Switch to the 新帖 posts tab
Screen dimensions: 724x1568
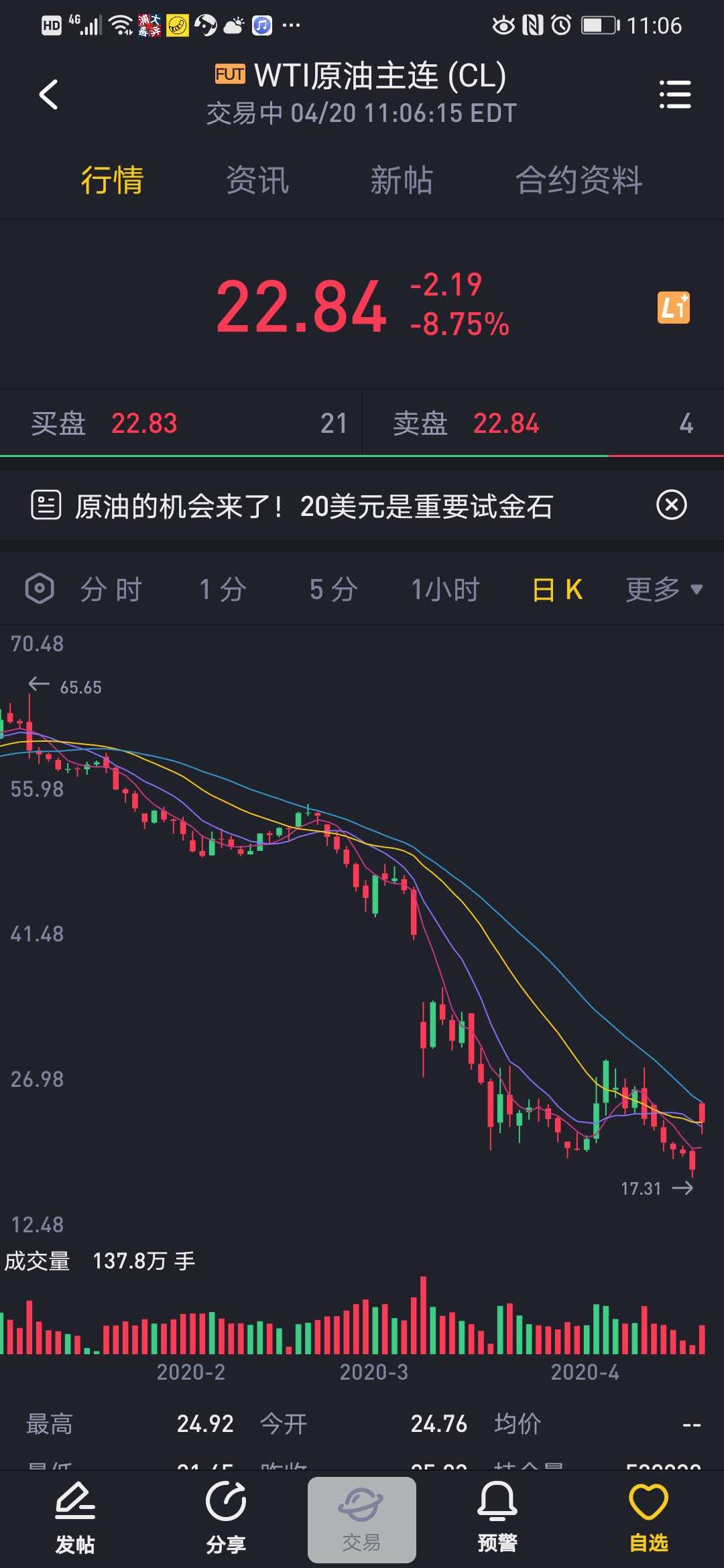402,180
